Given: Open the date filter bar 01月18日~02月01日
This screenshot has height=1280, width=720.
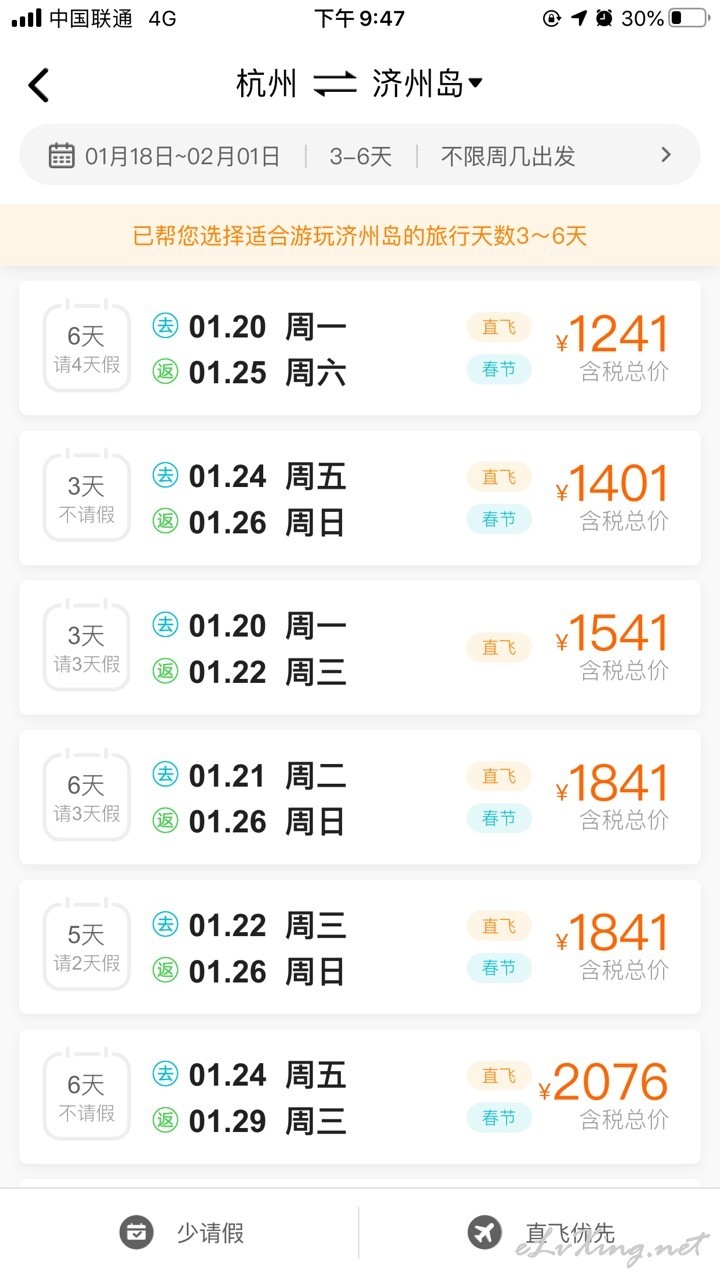Looking at the screenshot, I should (360, 155).
